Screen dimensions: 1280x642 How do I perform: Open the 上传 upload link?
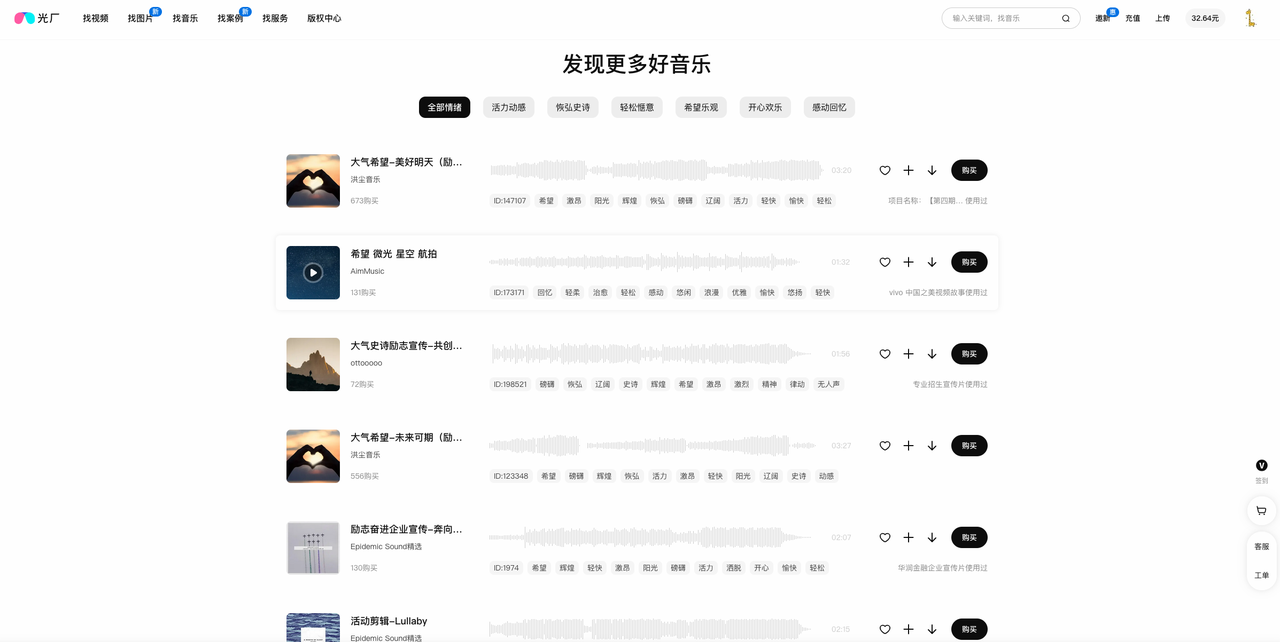coord(1162,18)
